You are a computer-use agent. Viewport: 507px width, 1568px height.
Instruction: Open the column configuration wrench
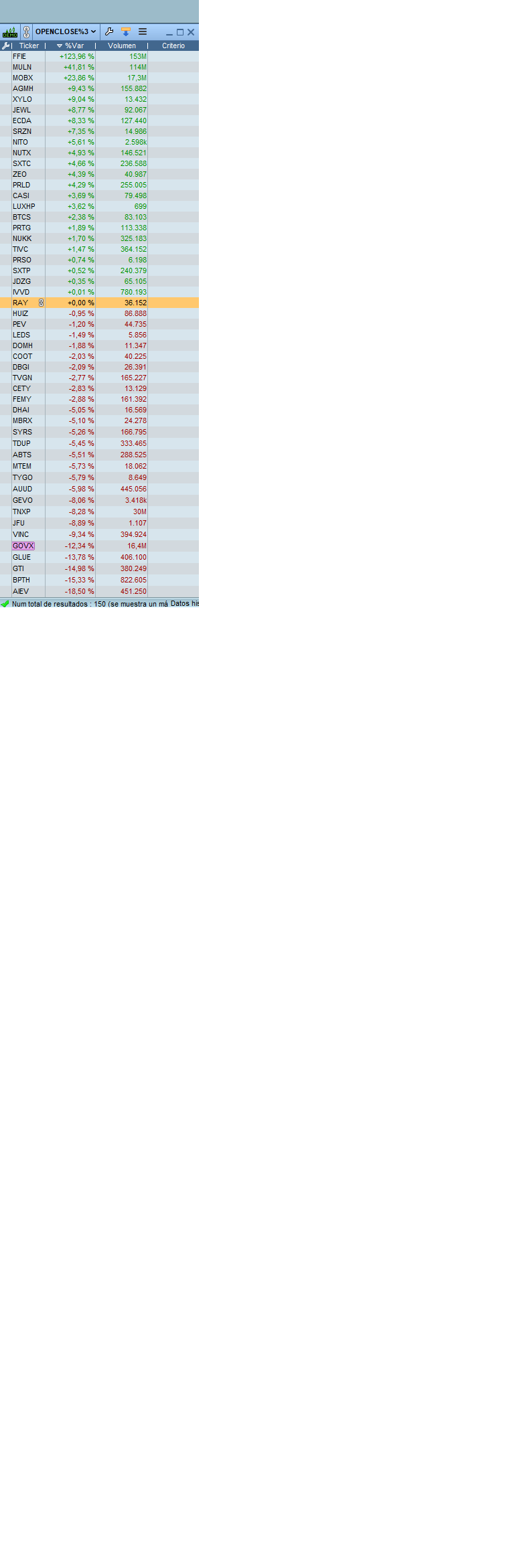5,46
